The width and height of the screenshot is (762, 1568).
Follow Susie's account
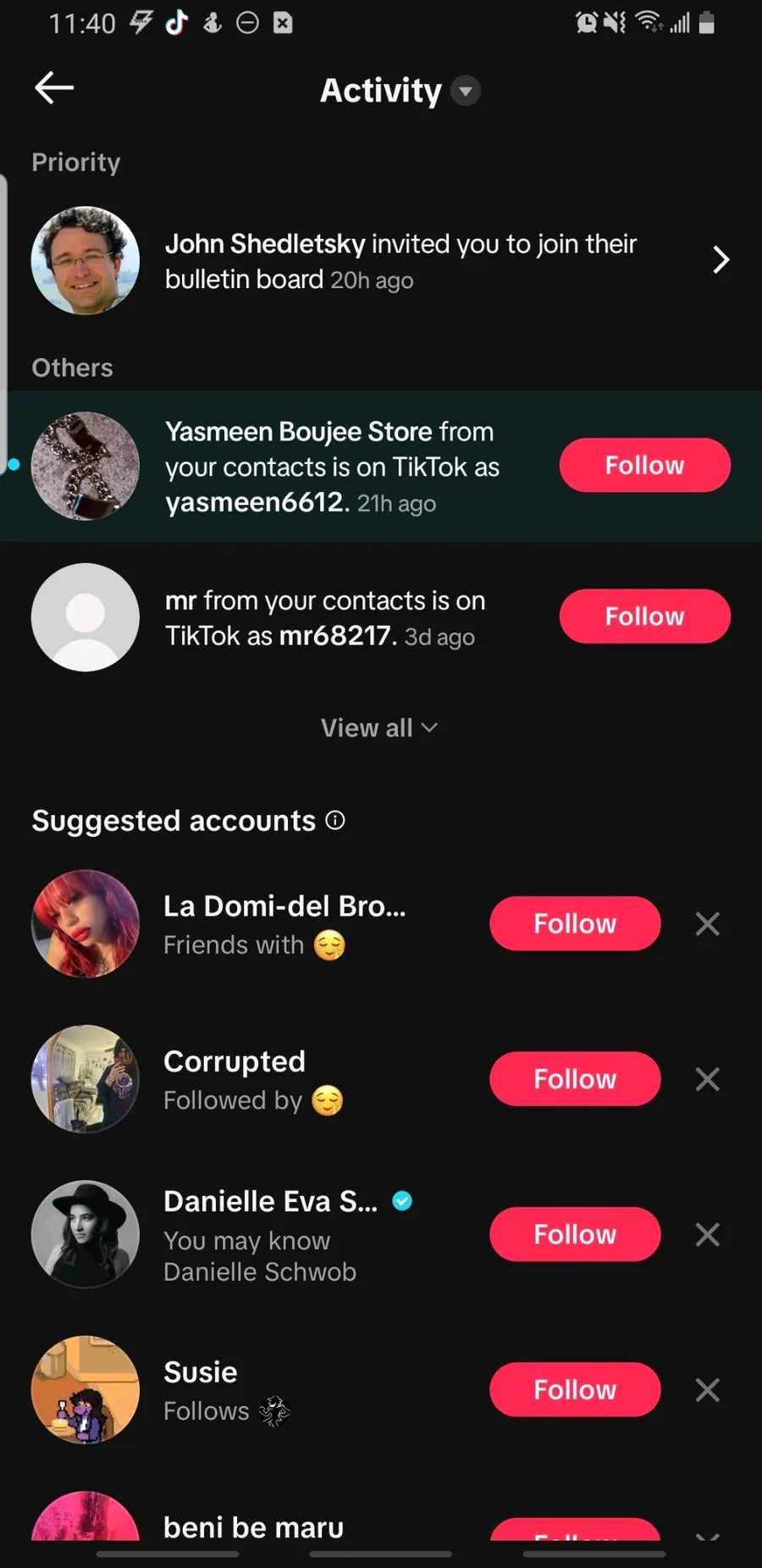click(x=574, y=1389)
